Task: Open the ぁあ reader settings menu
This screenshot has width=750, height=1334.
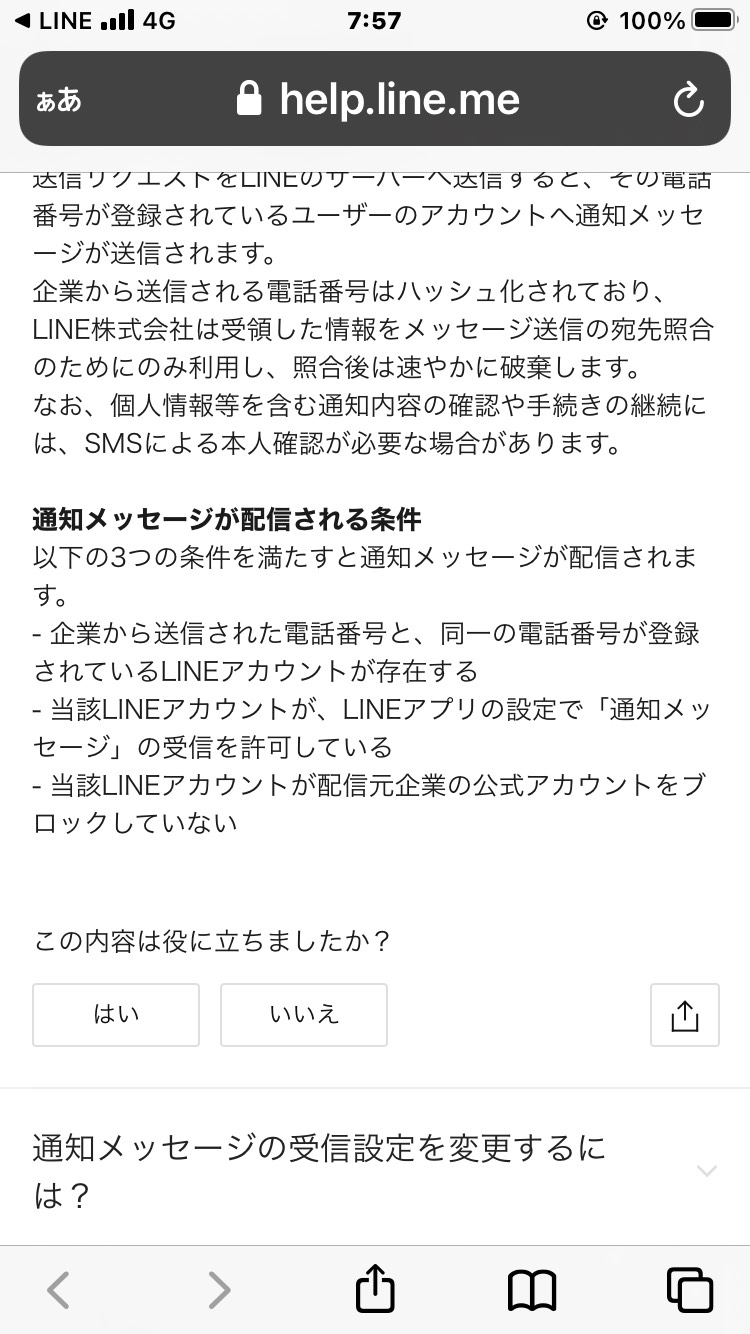Action: pos(59,101)
